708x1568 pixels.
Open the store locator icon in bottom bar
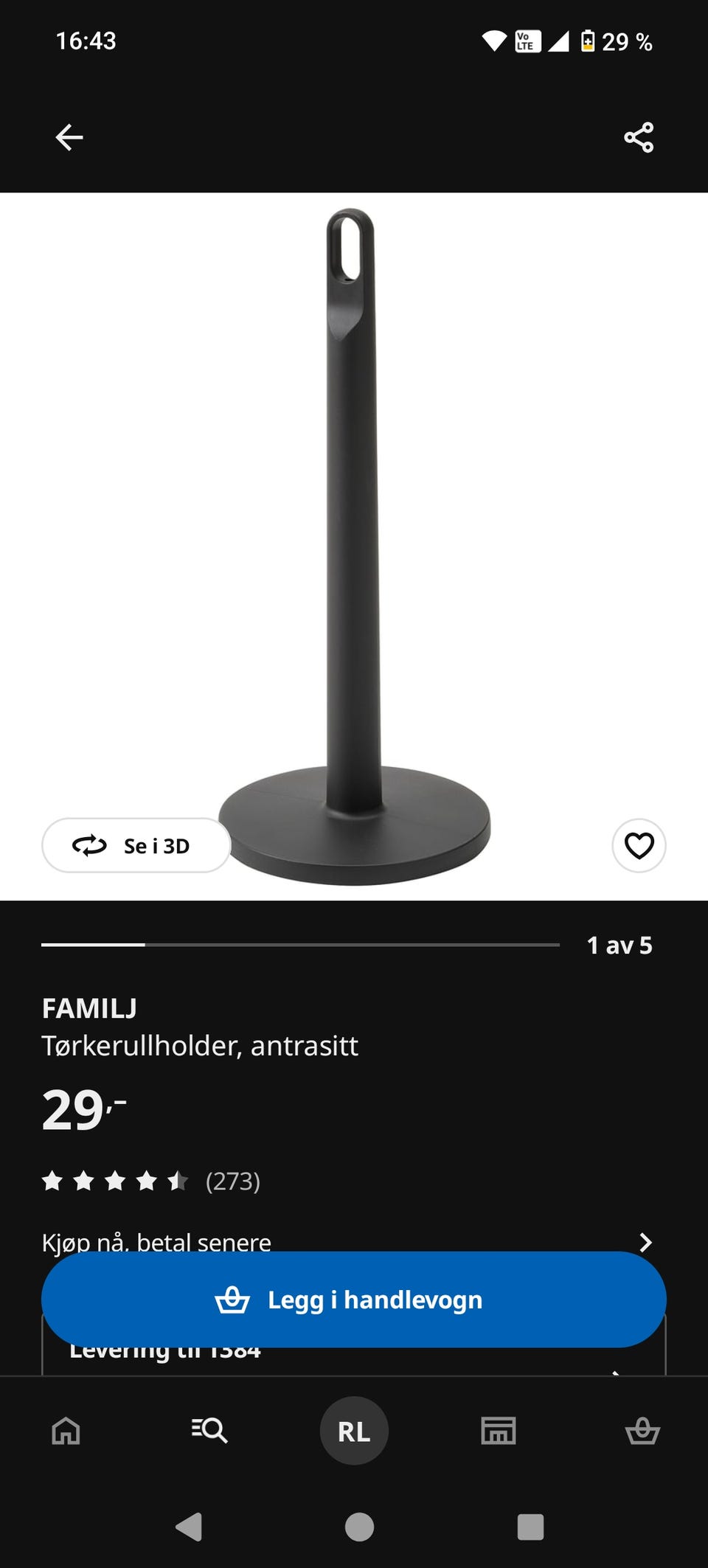[x=498, y=1429]
